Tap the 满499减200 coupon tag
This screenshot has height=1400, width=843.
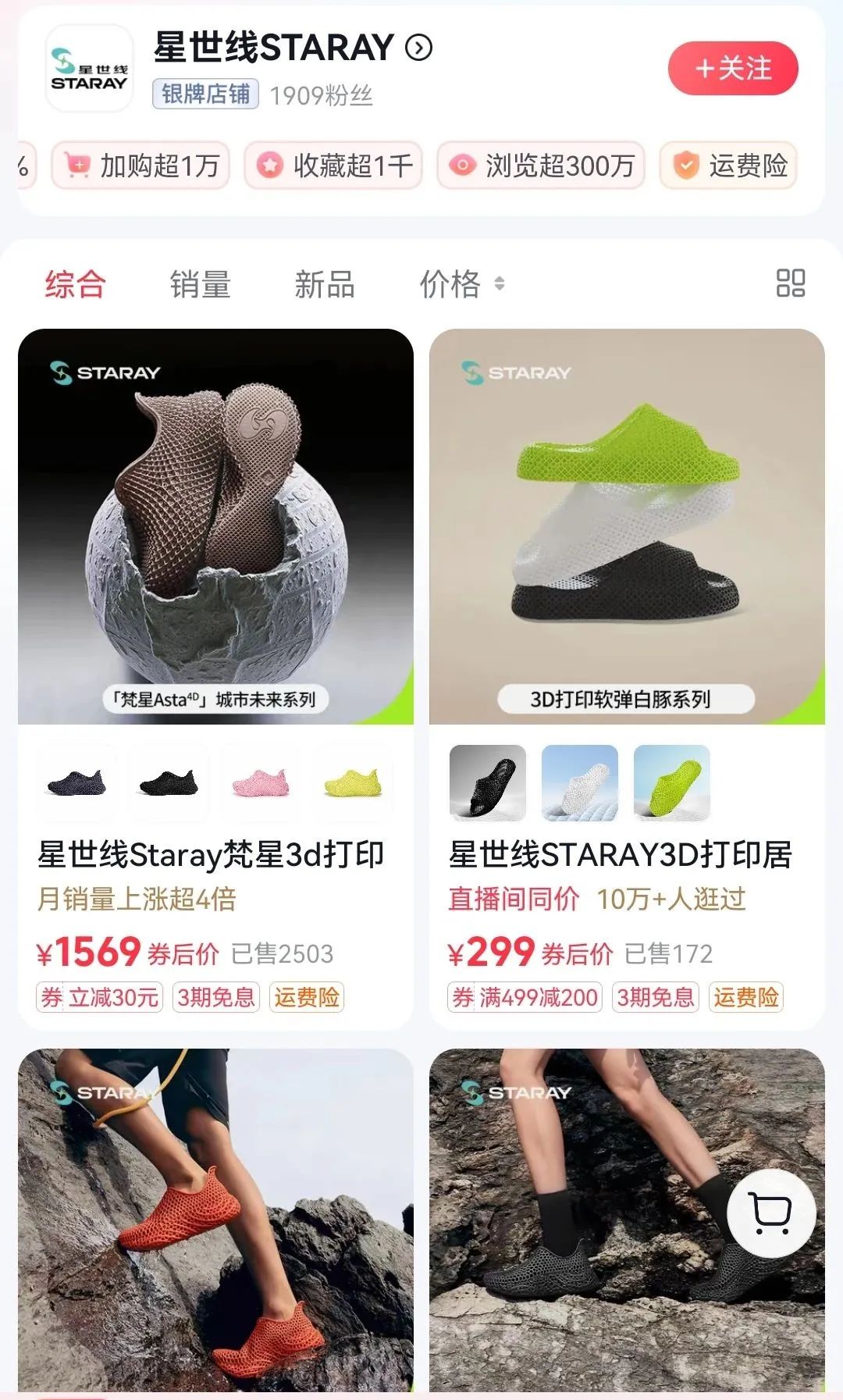[525, 997]
